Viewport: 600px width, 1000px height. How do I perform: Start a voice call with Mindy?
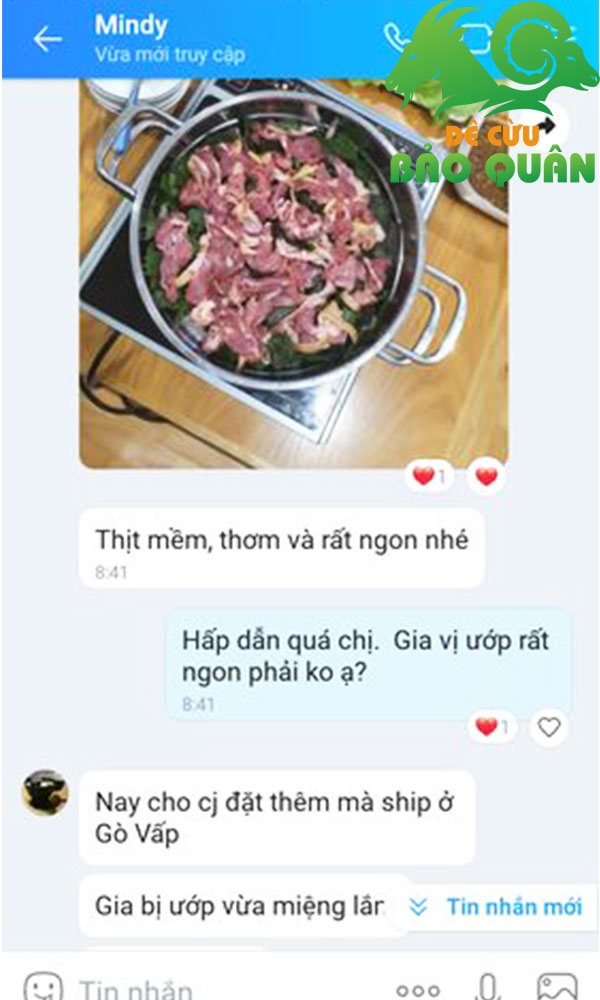click(396, 37)
